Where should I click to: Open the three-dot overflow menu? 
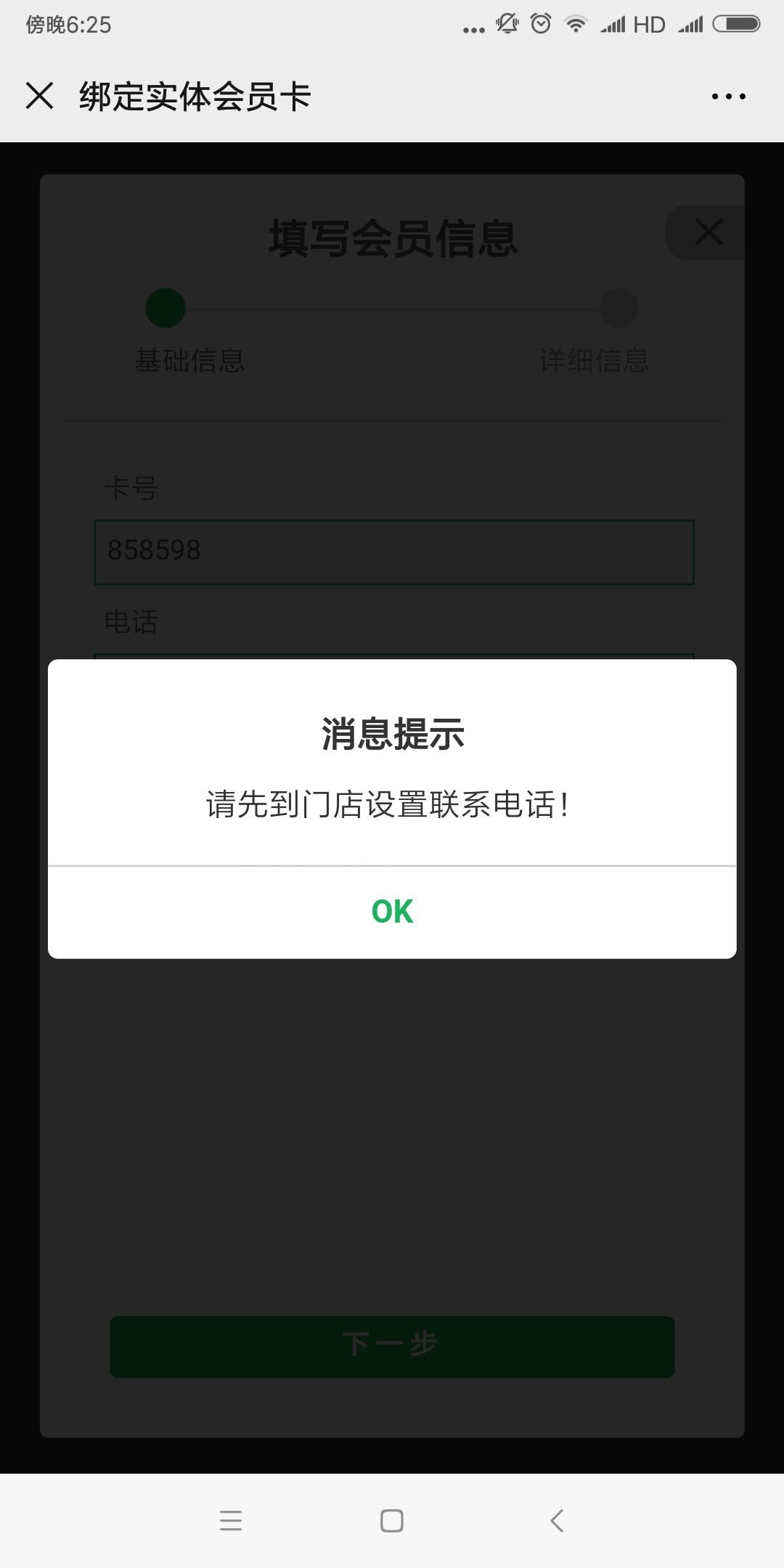[x=728, y=97]
